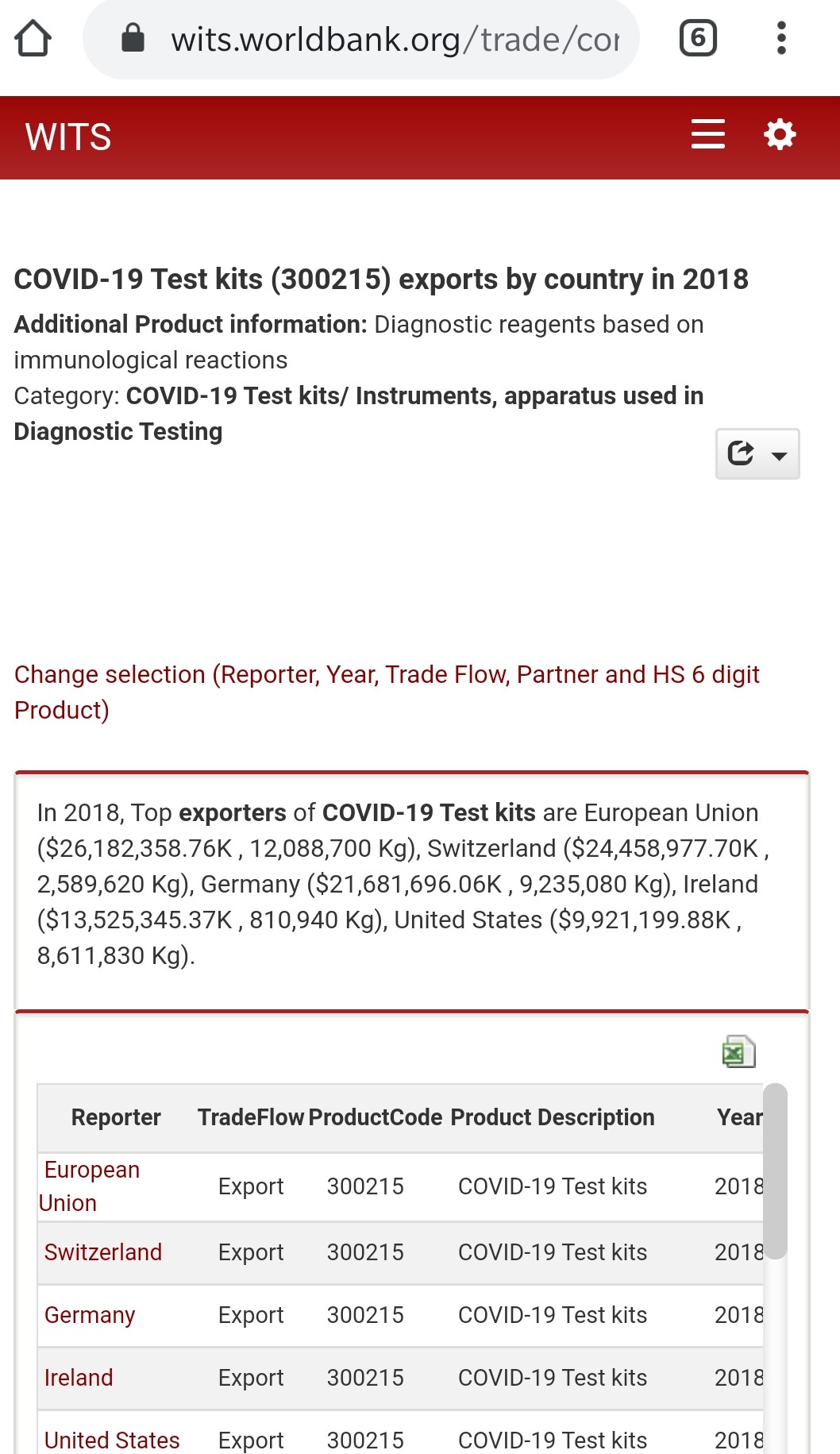Image resolution: width=840 pixels, height=1454 pixels.
Task: Click the WITS logo text
Action: [x=67, y=136]
